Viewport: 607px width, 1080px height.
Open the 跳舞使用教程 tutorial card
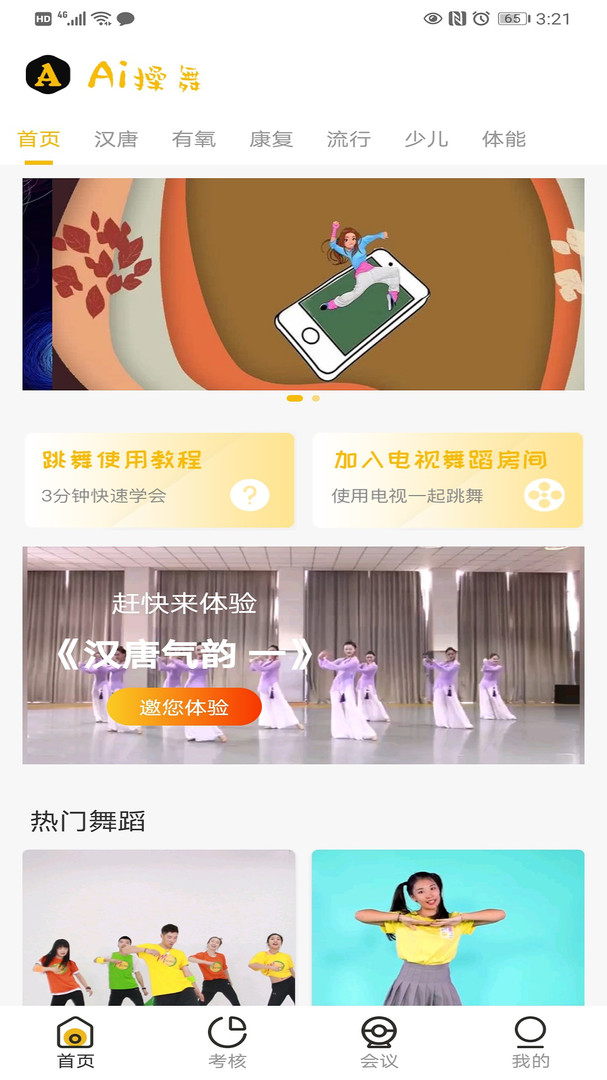click(x=159, y=480)
